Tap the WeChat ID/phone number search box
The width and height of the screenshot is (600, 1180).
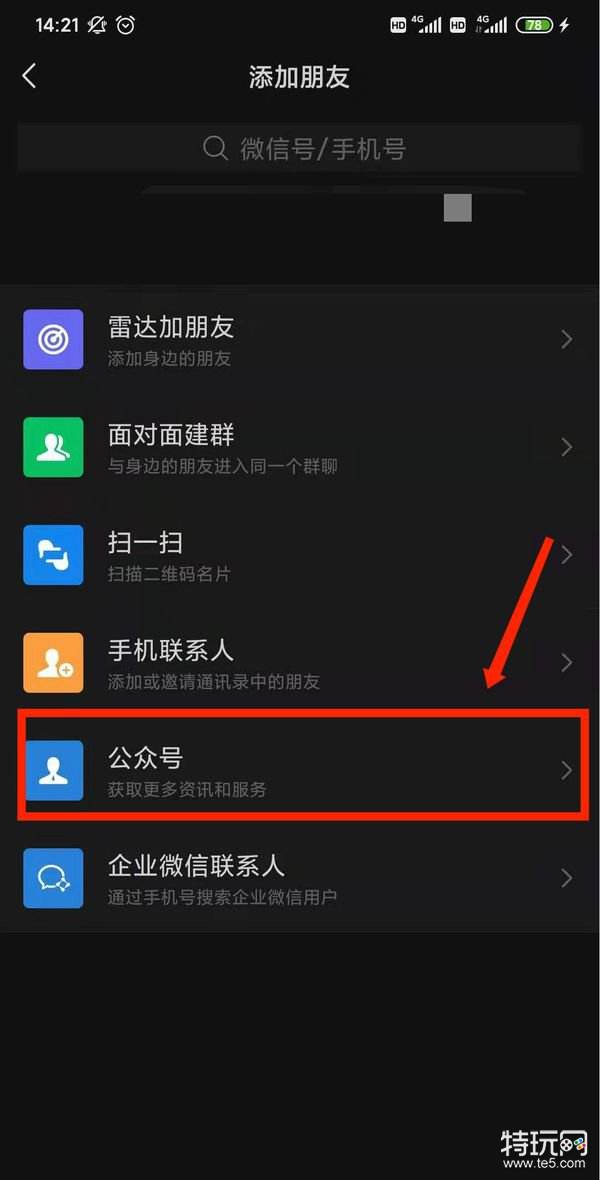pyautogui.click(x=300, y=149)
